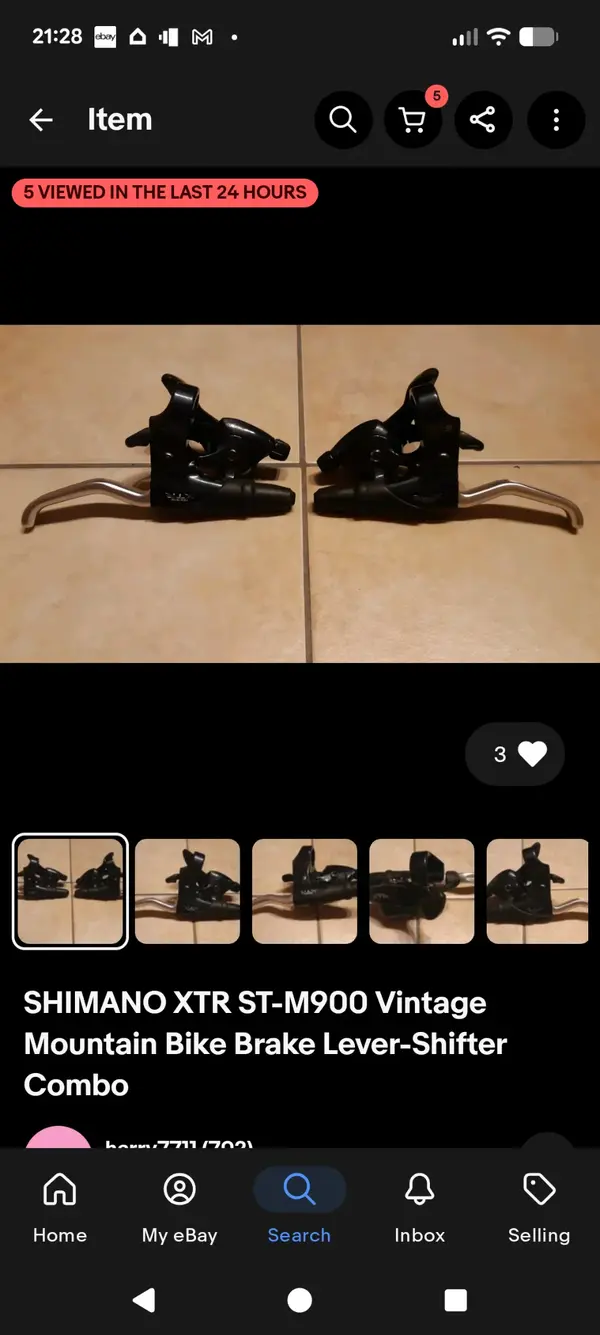
Task: Switch to the Home tab
Action: 60,1208
